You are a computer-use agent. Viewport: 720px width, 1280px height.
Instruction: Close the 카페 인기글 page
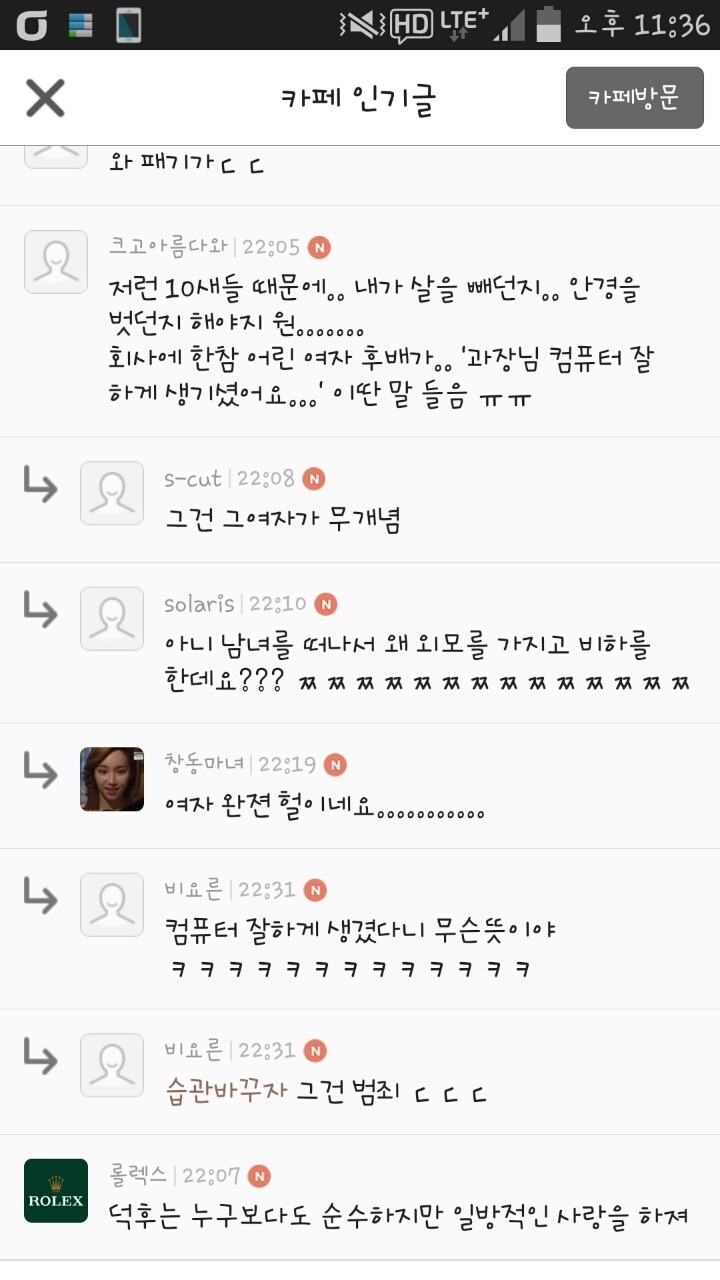(45, 98)
